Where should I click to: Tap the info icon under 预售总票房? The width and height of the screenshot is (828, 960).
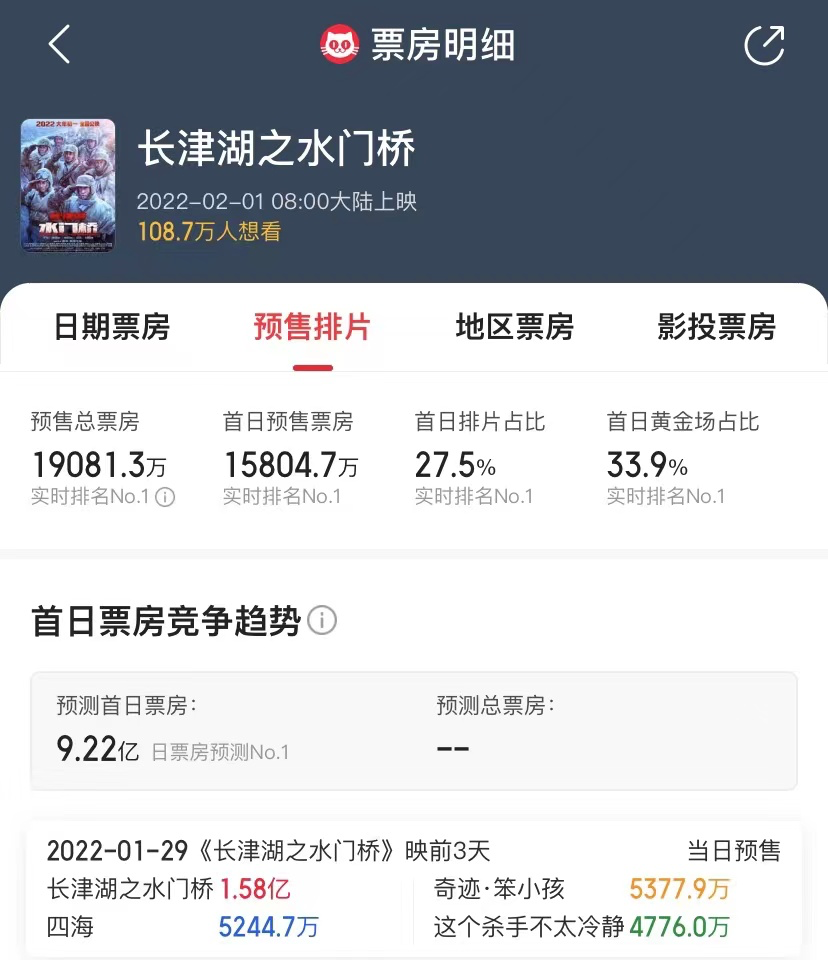tap(165, 497)
